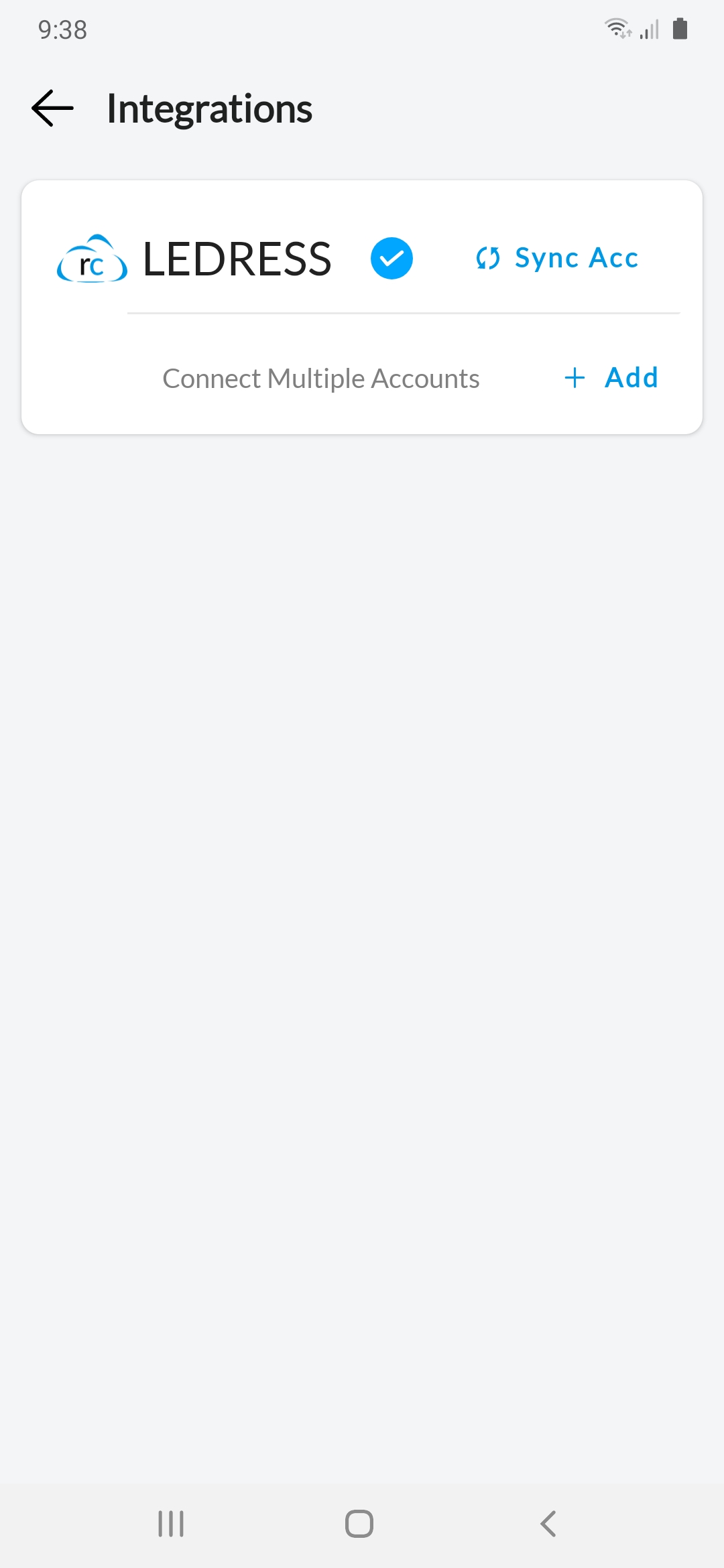Open recent apps from navigation bar
The height and width of the screenshot is (1568, 724).
(x=171, y=1524)
